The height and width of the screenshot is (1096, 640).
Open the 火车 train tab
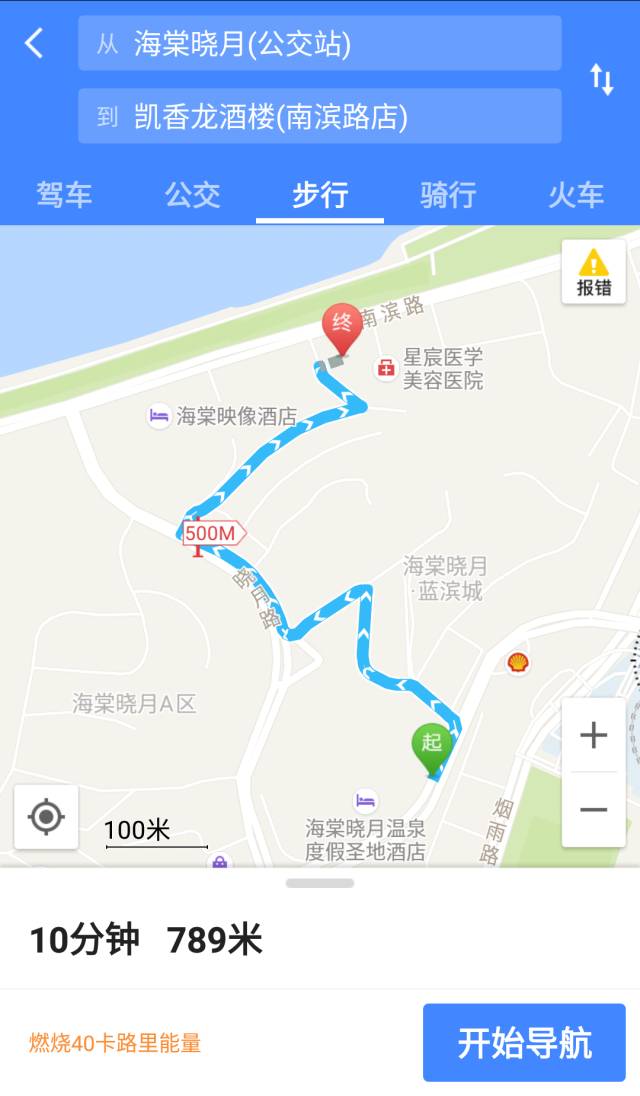576,194
